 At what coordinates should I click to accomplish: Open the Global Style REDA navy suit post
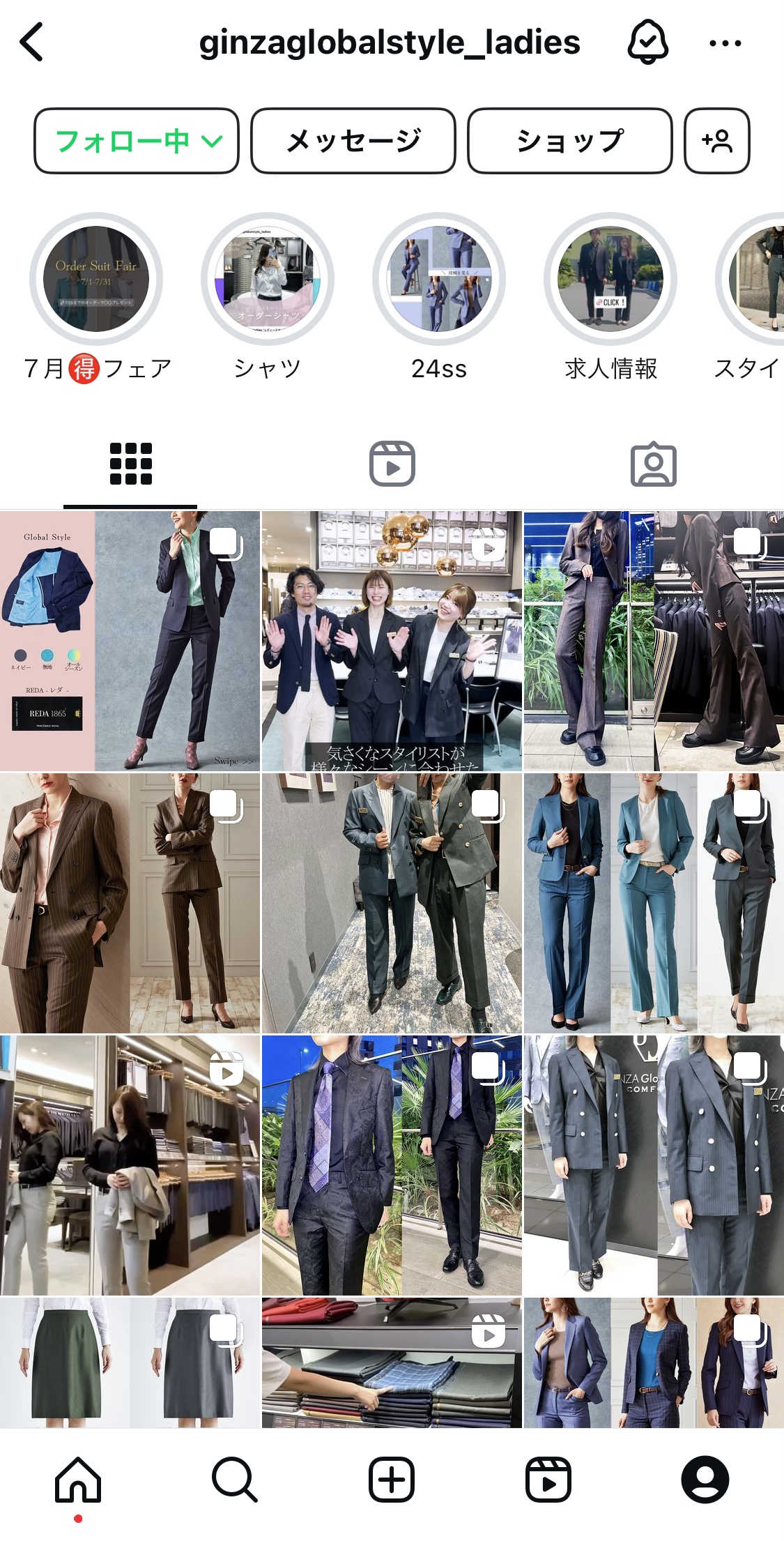click(130, 641)
